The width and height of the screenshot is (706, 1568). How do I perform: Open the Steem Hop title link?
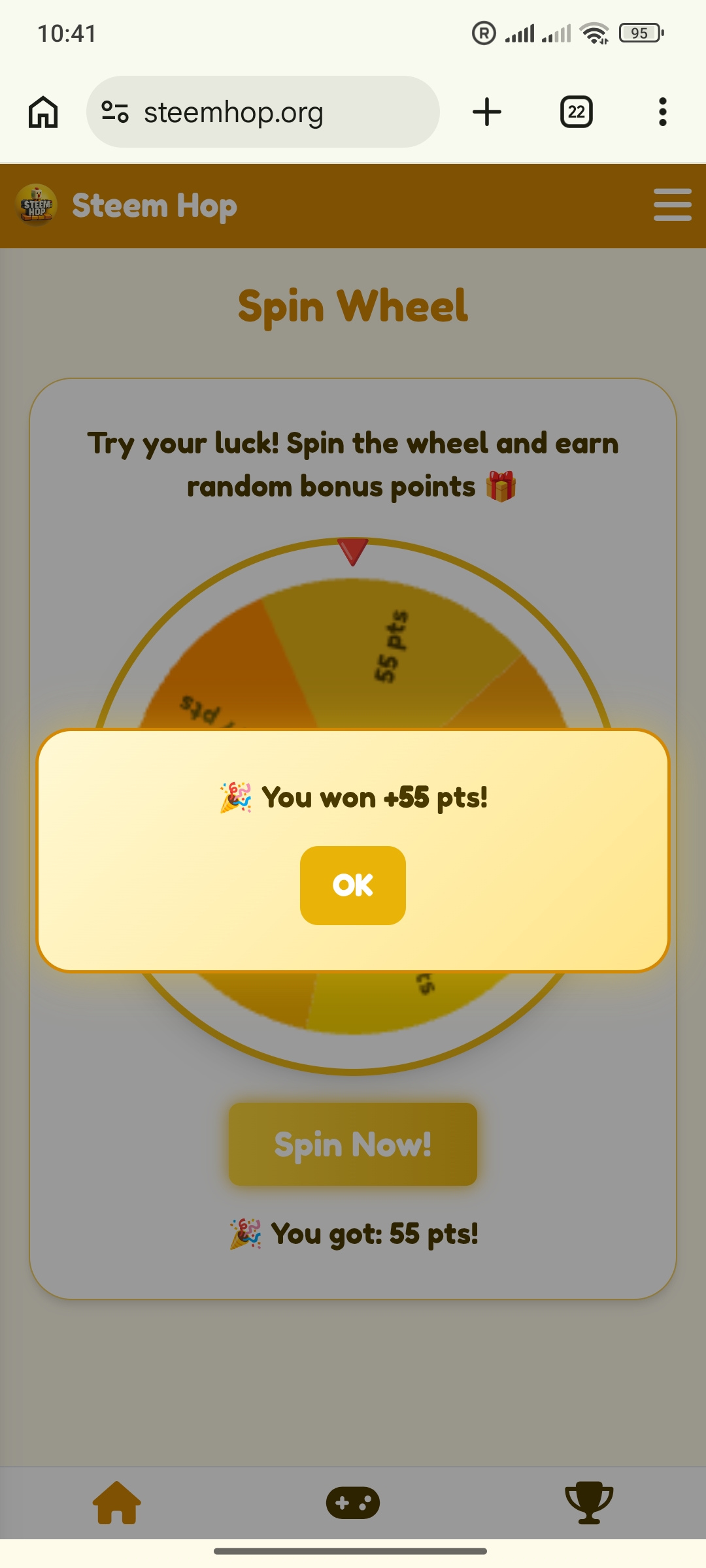click(x=154, y=206)
